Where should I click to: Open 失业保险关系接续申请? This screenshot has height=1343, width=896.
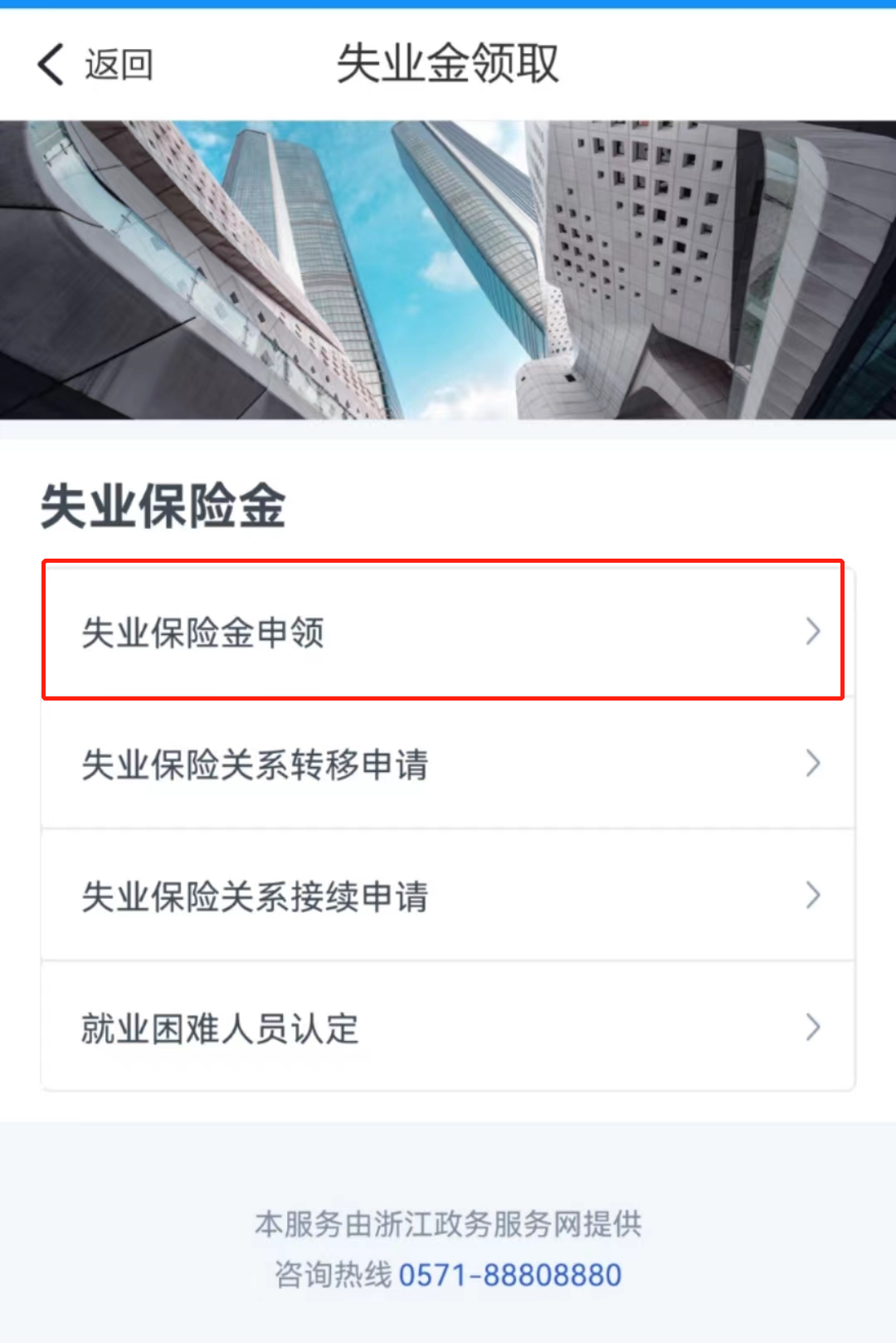[x=446, y=896]
